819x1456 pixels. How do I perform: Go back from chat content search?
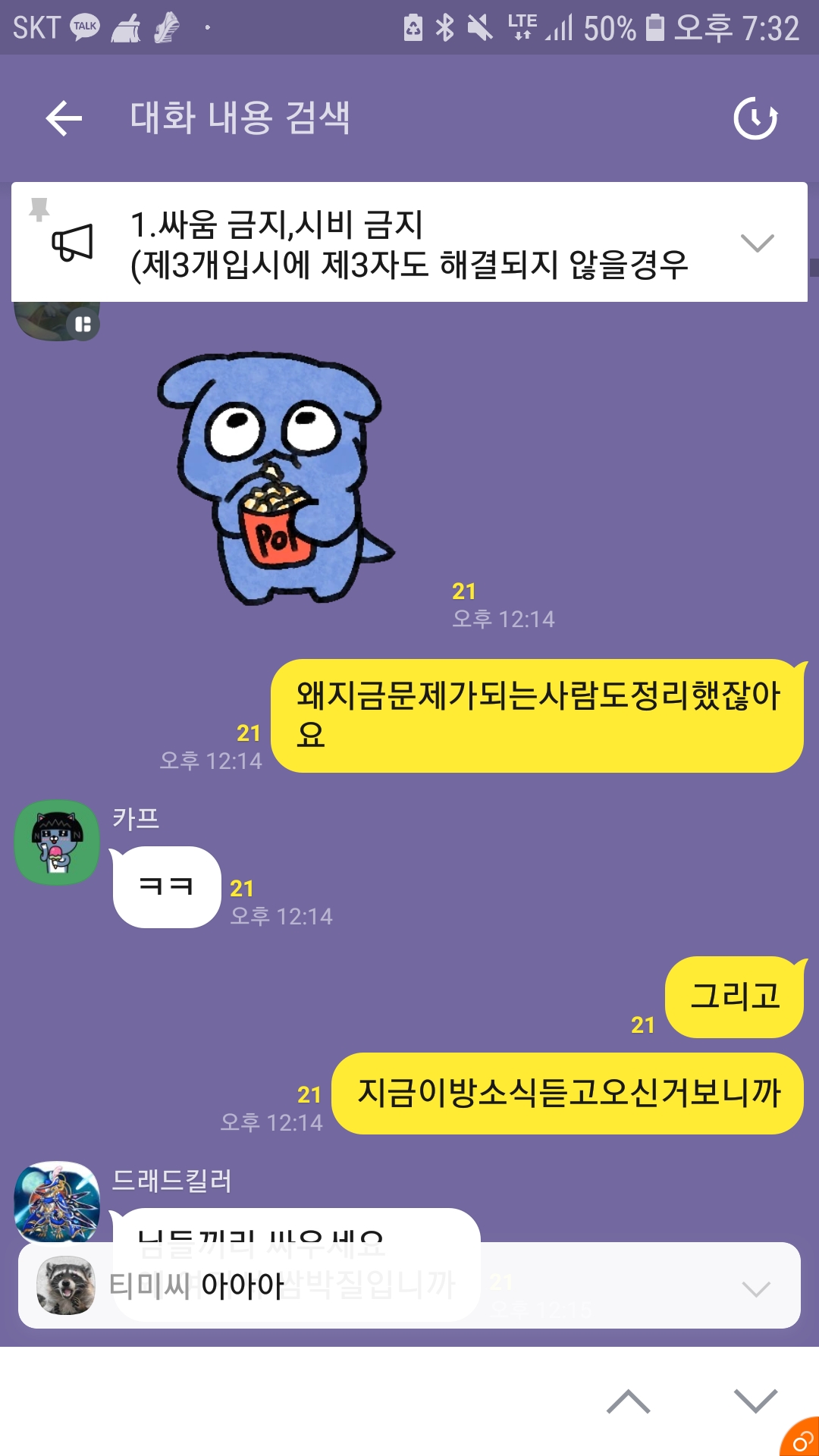tap(64, 118)
